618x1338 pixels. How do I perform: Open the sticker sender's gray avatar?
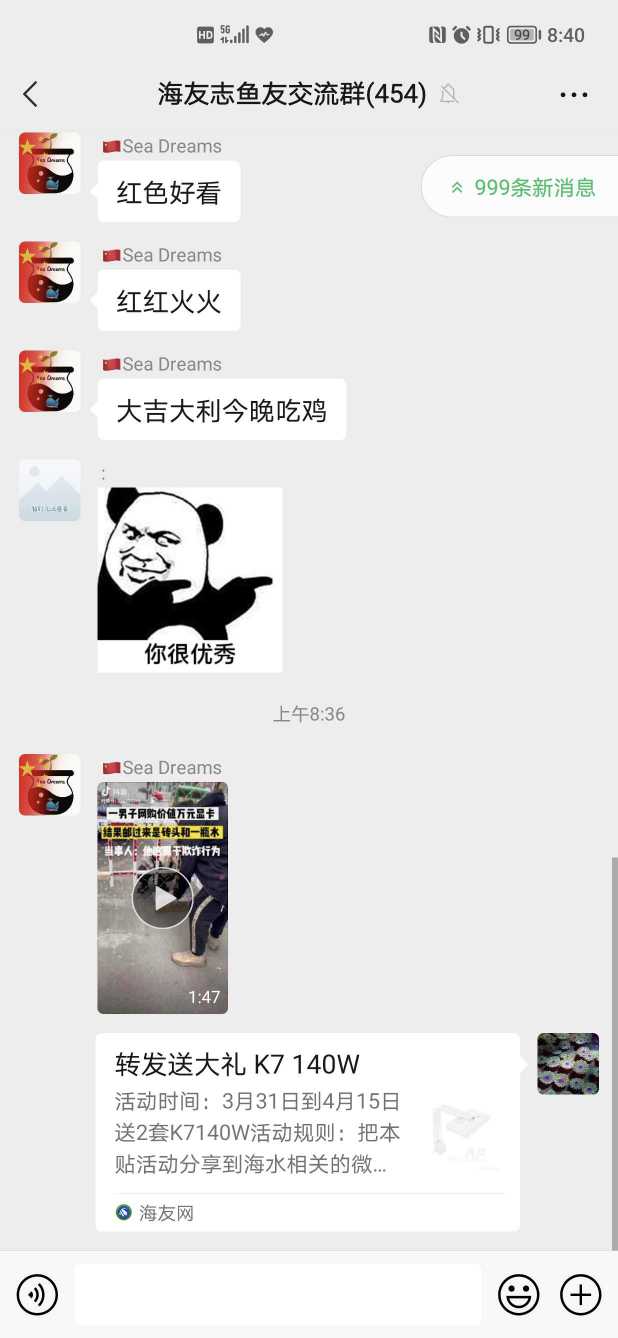(x=49, y=490)
